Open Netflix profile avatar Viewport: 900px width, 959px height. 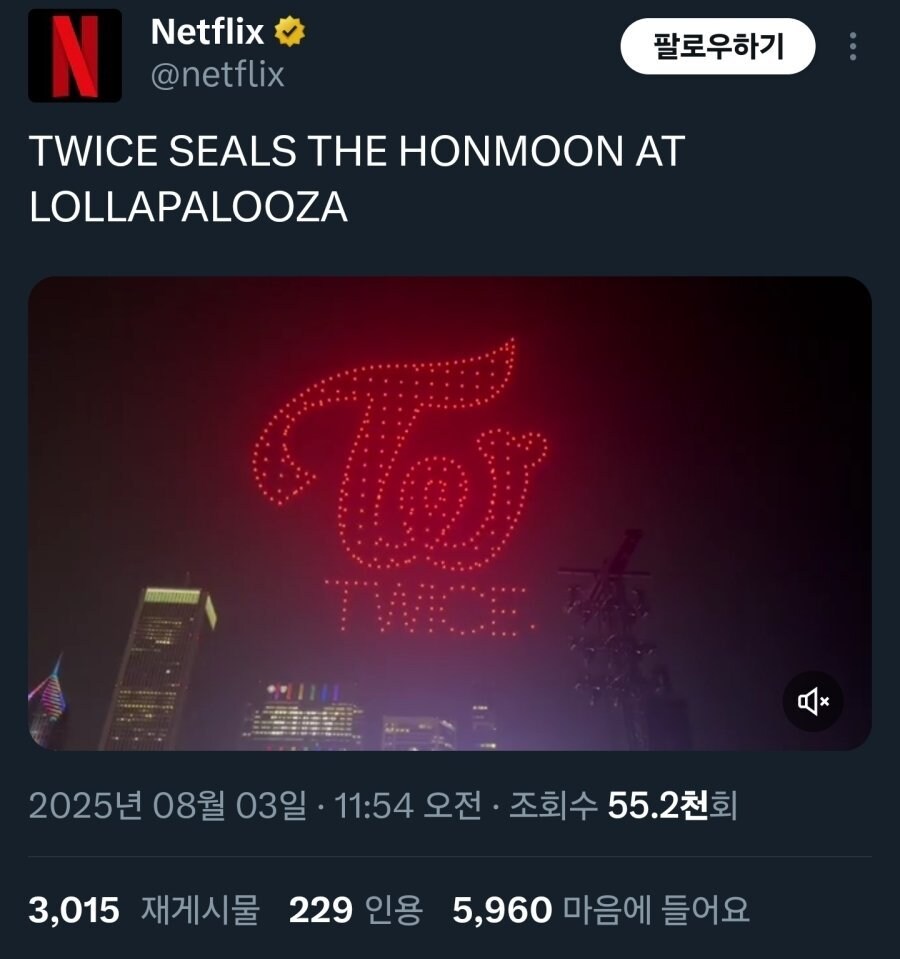(x=74, y=55)
